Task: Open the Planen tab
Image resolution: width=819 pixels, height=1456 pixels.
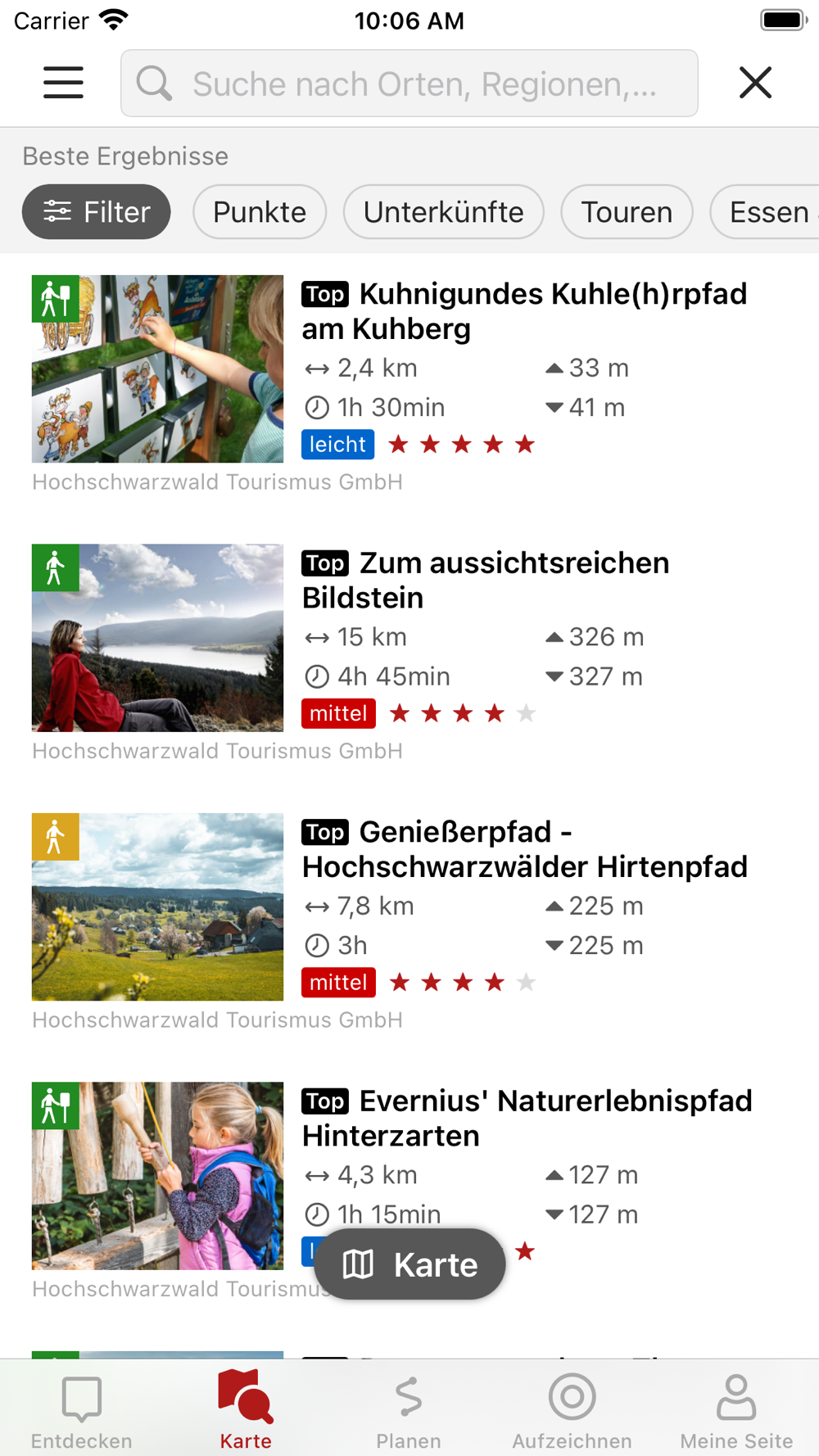Action: [409, 1410]
